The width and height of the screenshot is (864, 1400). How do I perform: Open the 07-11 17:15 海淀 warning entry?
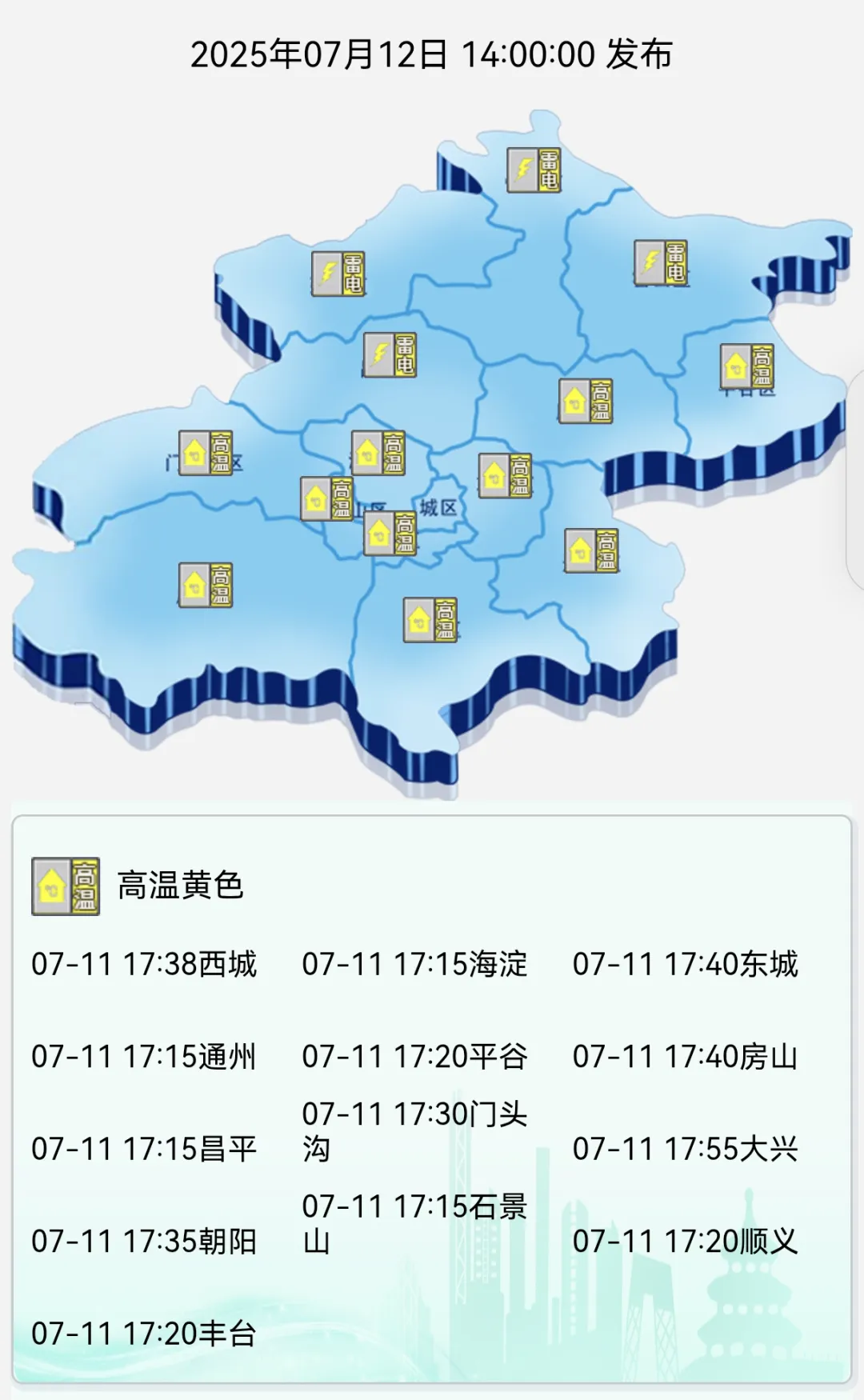(x=414, y=964)
